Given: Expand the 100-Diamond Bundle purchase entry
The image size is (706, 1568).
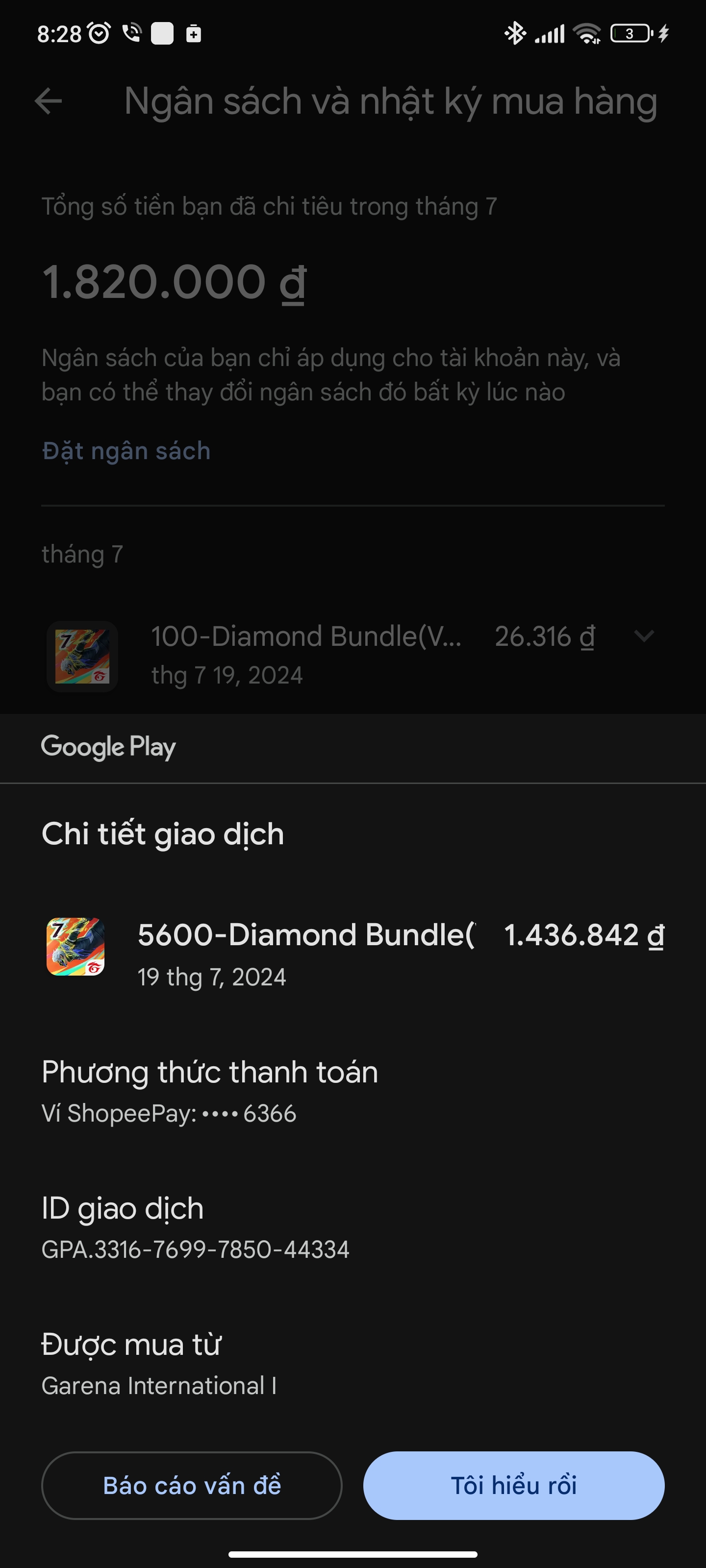Looking at the screenshot, I should pos(644,636).
